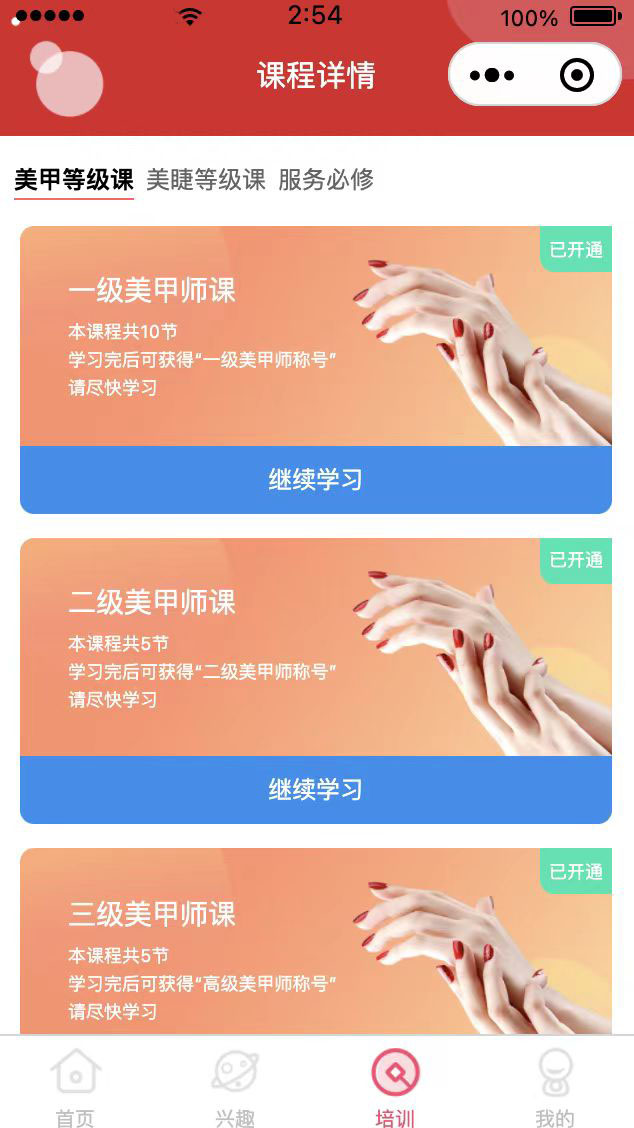Open the mini program more options menu

pyautogui.click(x=492, y=75)
